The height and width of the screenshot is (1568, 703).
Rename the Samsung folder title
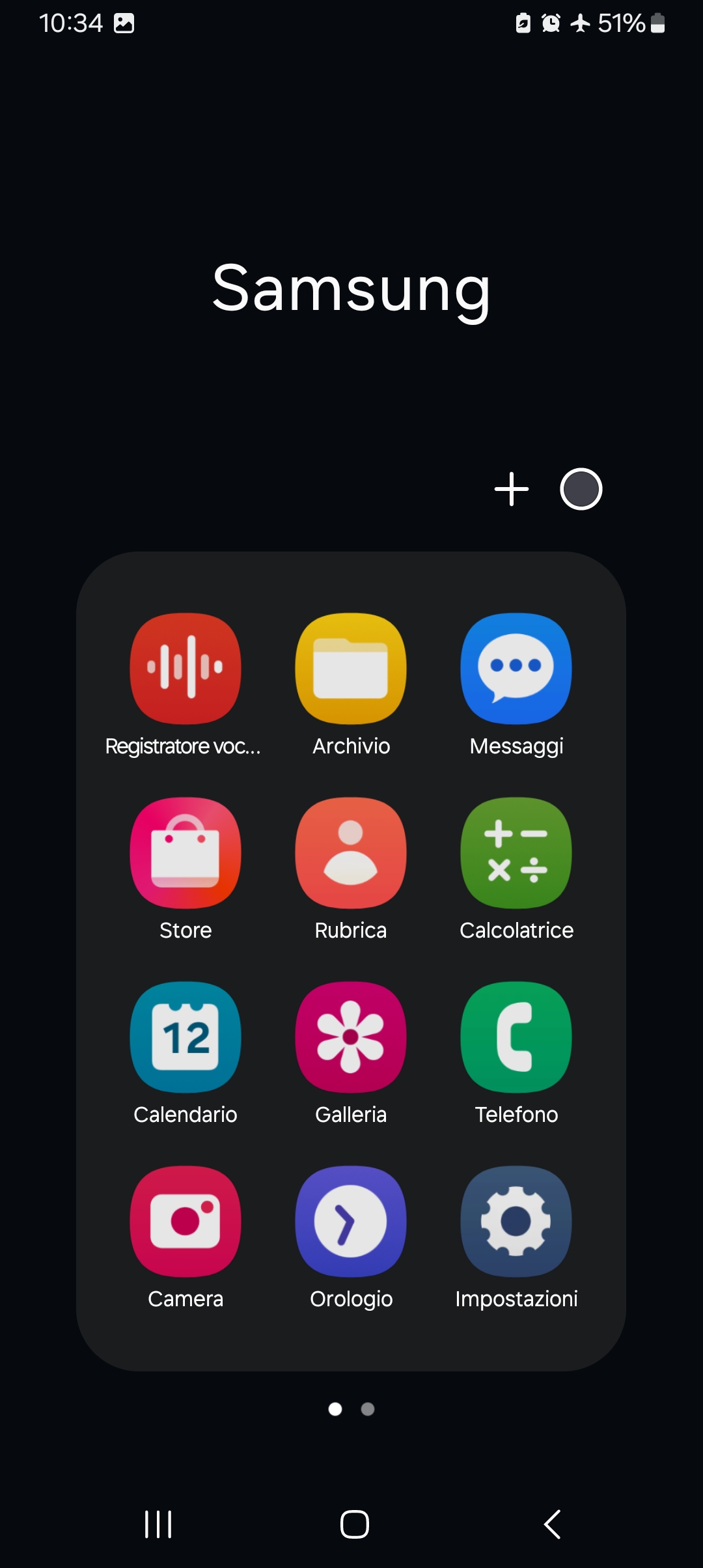click(x=351, y=288)
